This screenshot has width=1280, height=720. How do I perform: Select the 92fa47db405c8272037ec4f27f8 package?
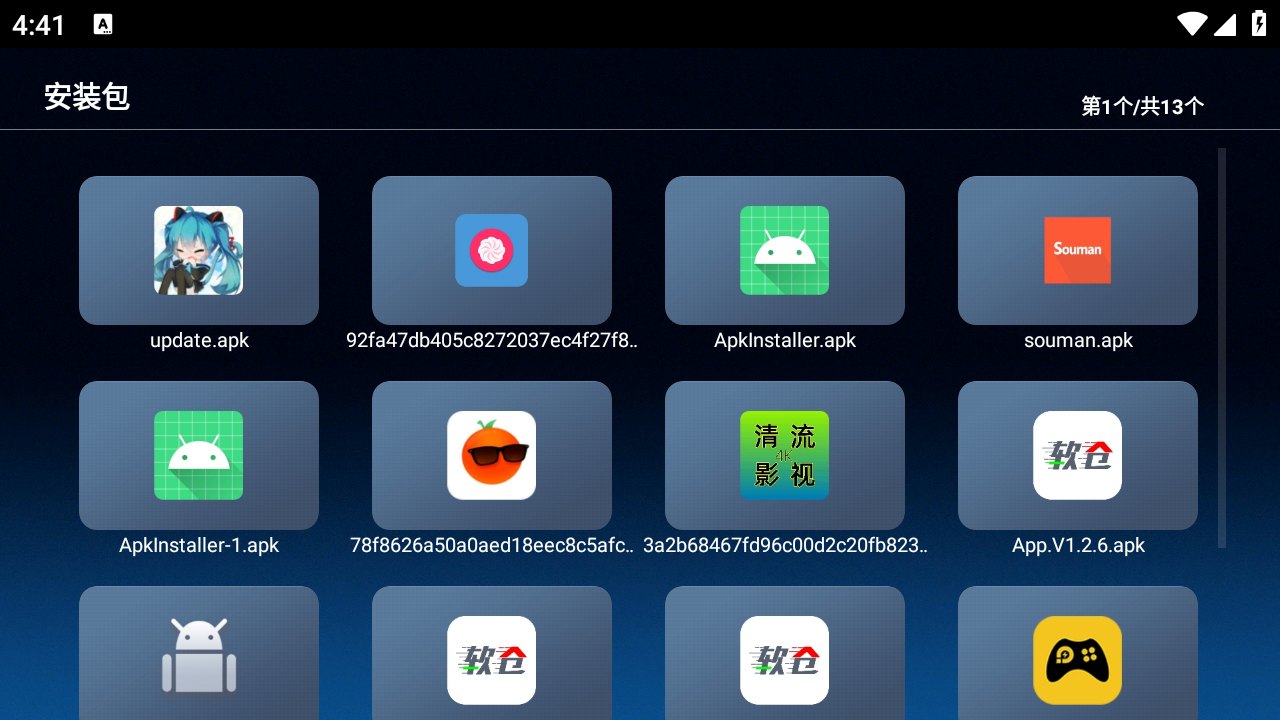point(491,251)
